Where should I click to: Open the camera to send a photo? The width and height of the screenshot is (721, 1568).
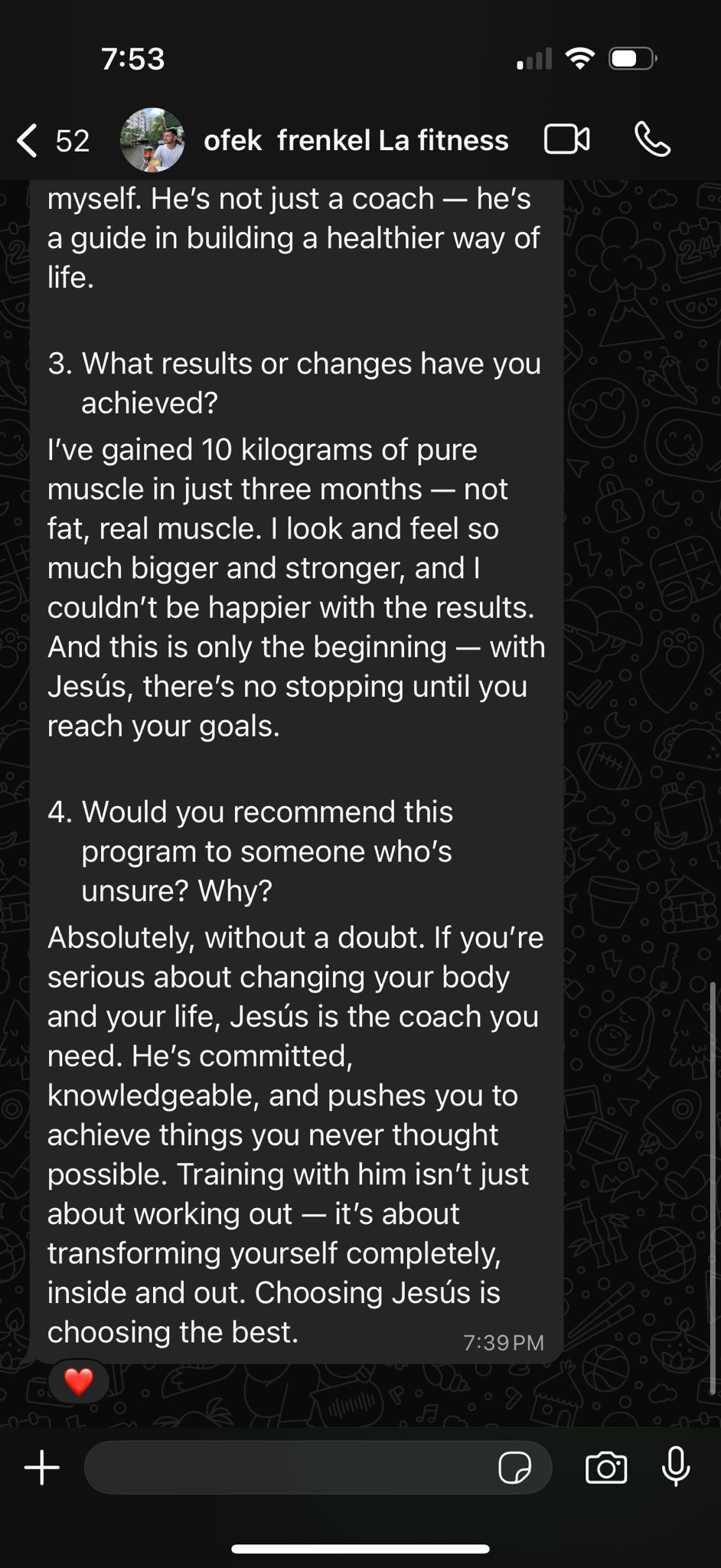pyautogui.click(x=606, y=1468)
